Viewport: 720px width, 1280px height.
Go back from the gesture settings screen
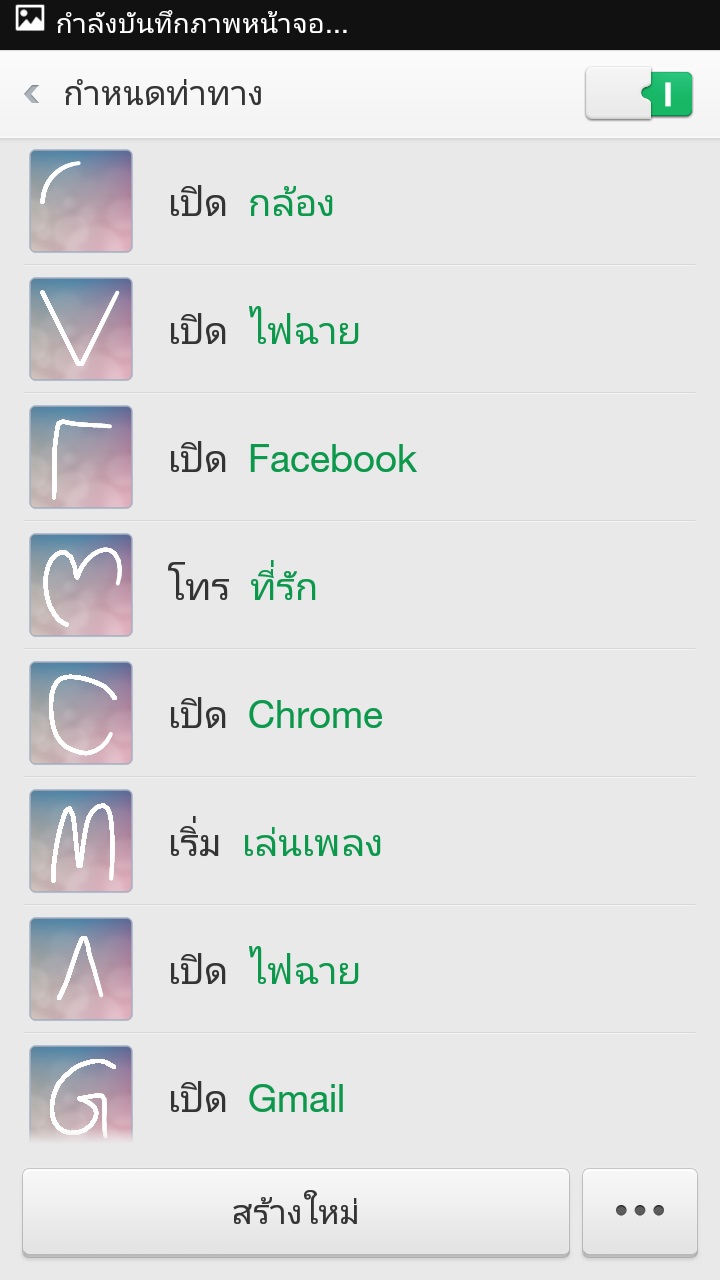coord(32,95)
